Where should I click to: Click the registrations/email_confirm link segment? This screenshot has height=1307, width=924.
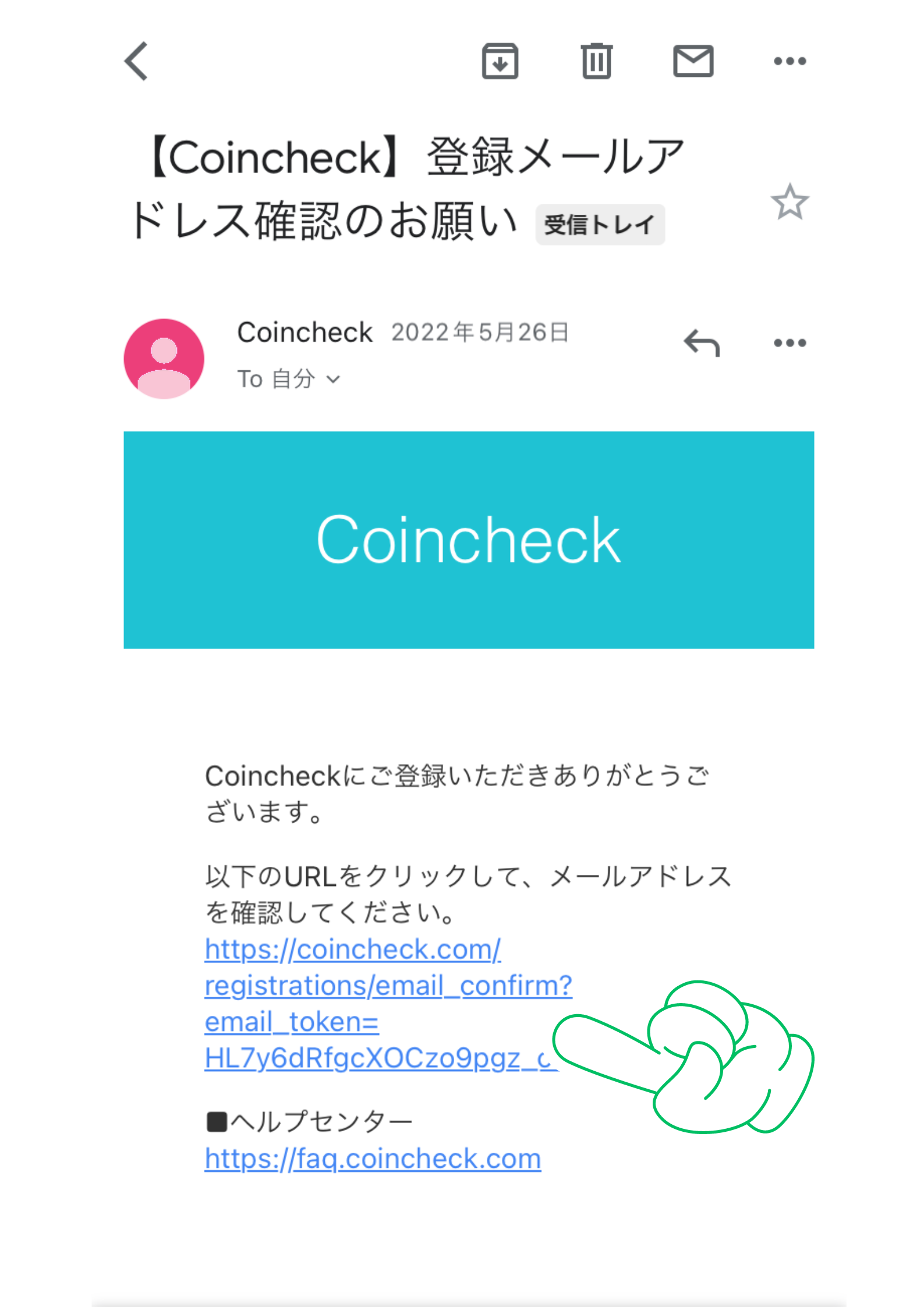point(388,986)
